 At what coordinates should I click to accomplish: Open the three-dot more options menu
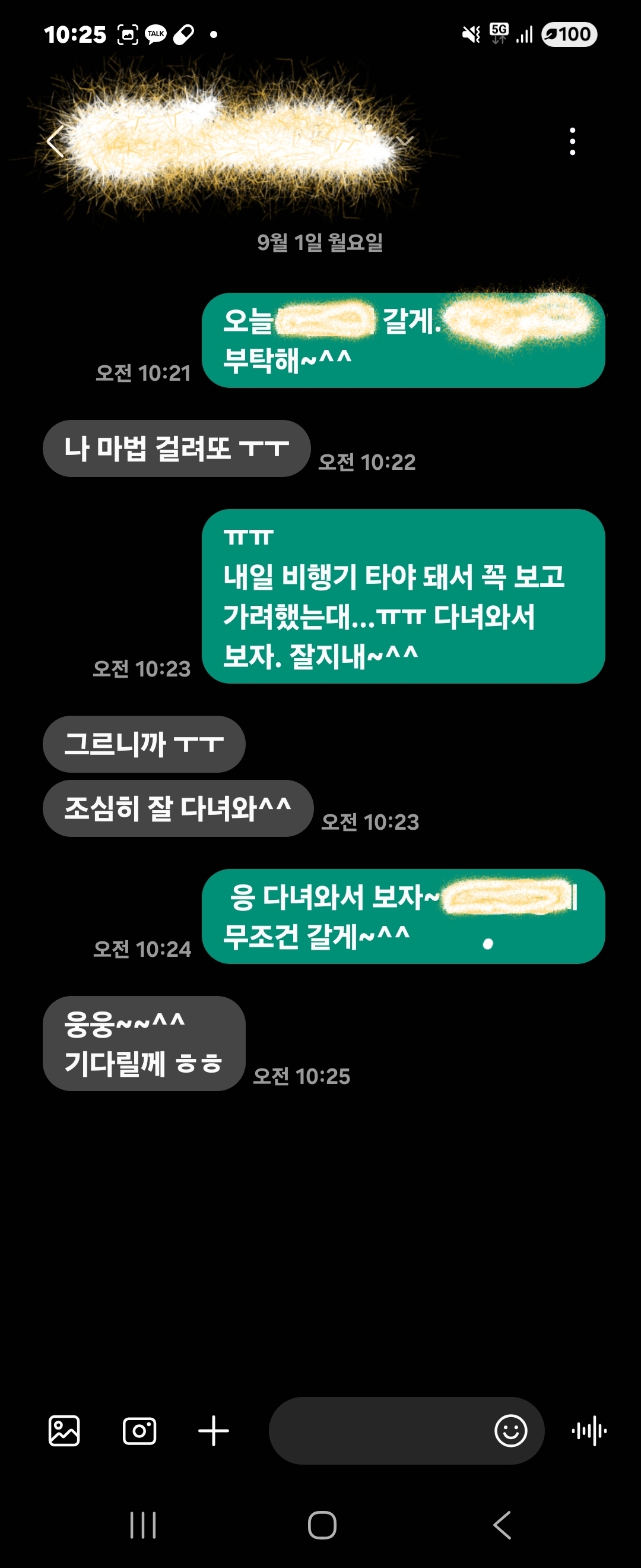(572, 141)
